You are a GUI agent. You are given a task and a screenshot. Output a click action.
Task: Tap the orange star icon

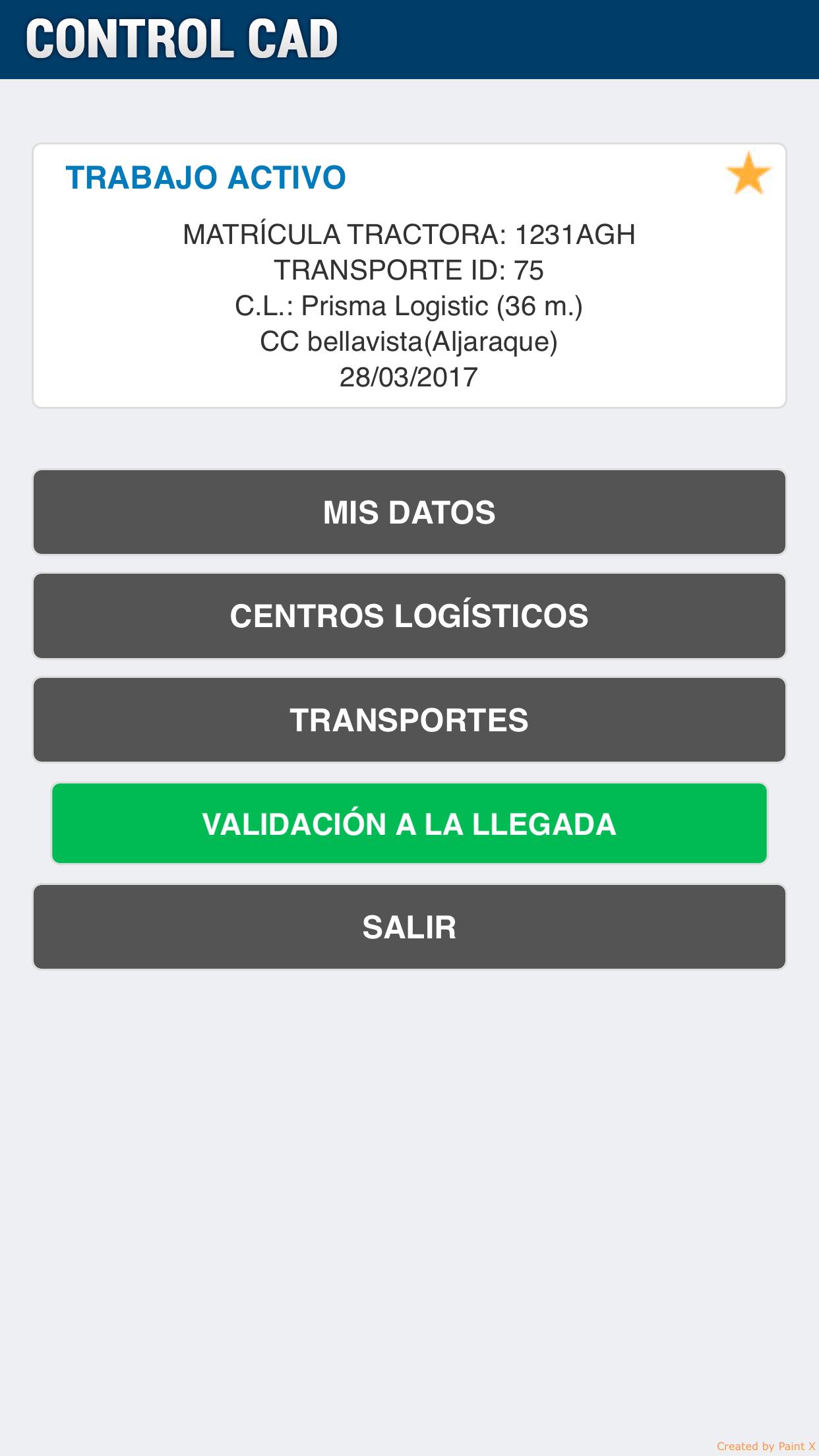pyautogui.click(x=748, y=173)
